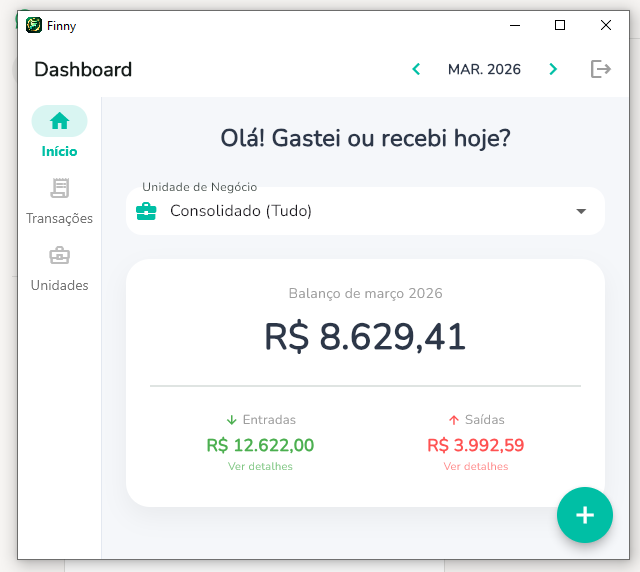Minimize the Finny window
The width and height of the screenshot is (640, 572).
[x=514, y=25]
